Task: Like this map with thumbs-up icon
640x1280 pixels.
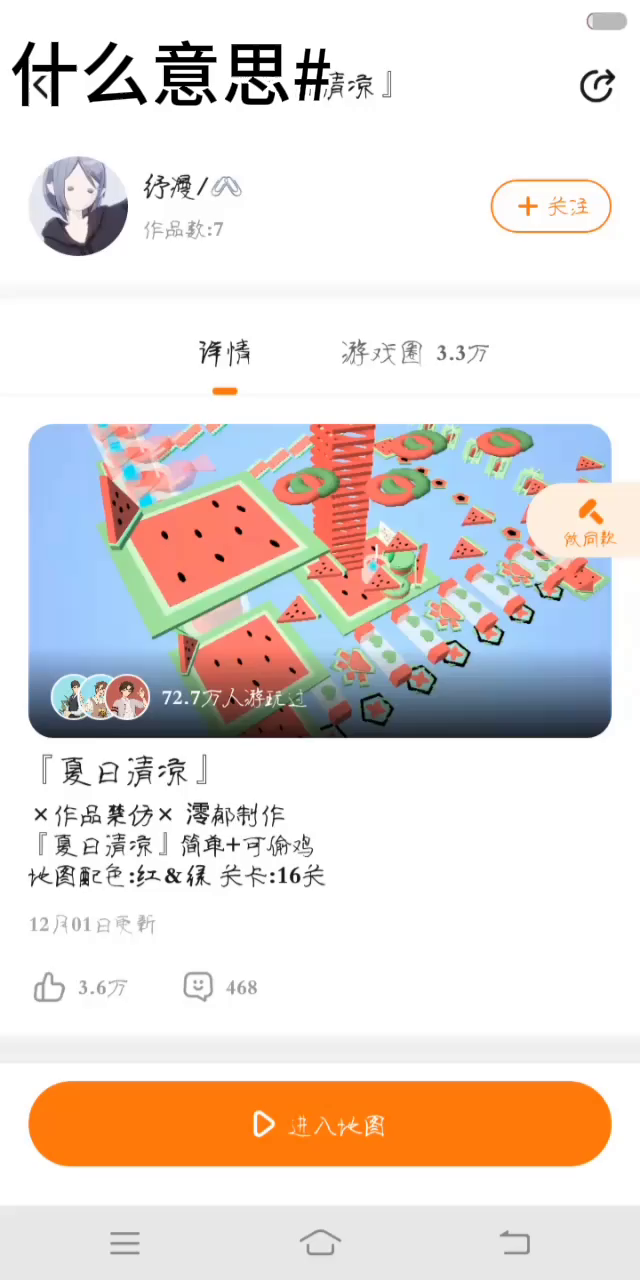Action: click(x=49, y=988)
